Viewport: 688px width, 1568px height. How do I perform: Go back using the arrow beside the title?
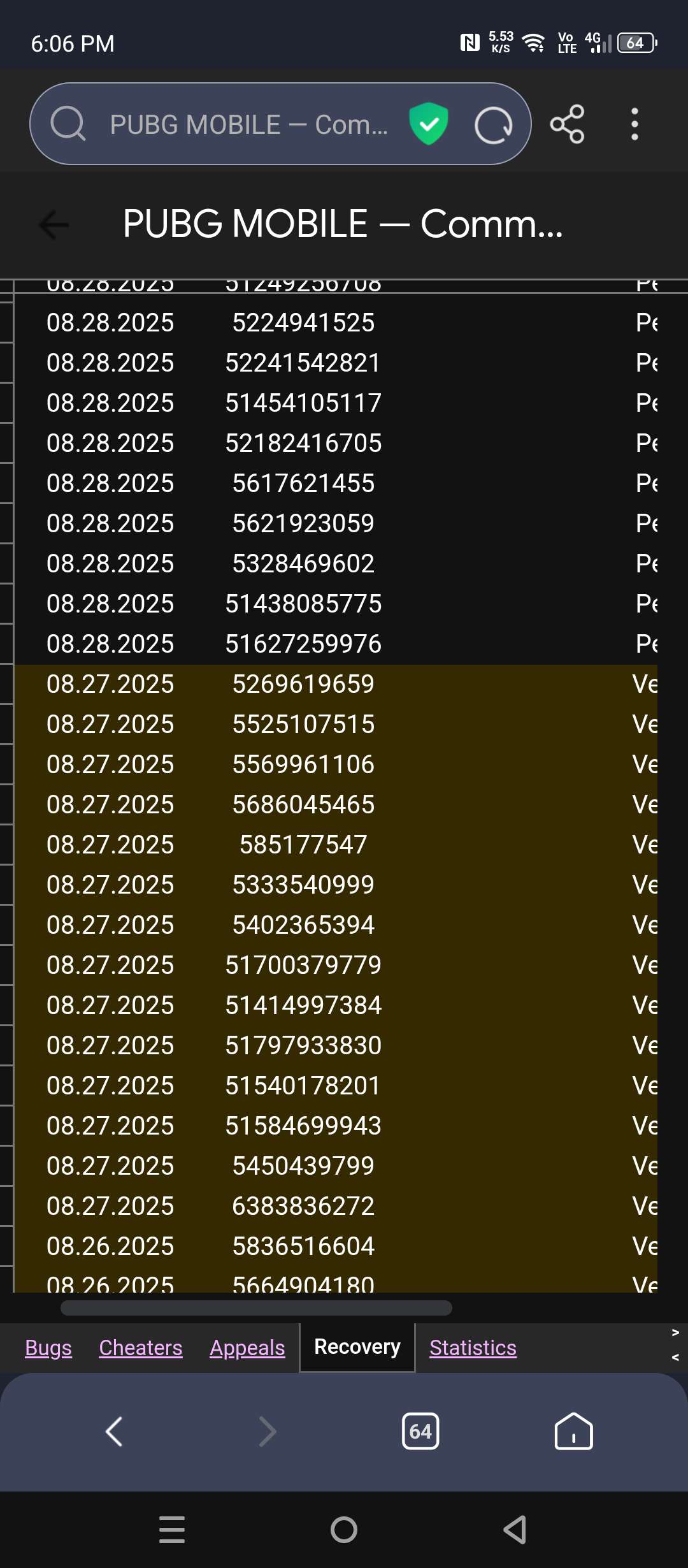pos(54,224)
